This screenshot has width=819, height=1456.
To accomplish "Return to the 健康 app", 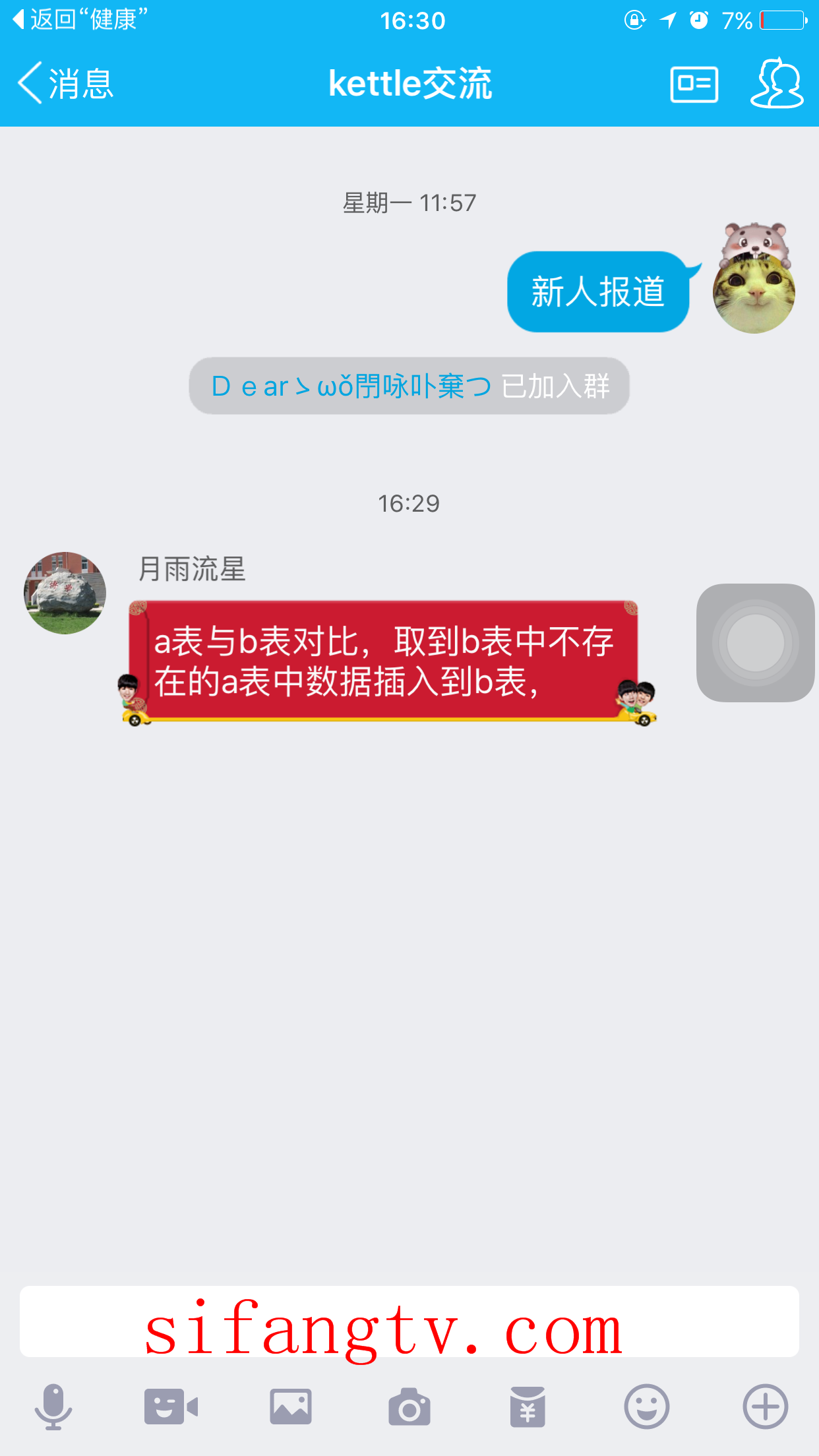I will click(x=79, y=20).
